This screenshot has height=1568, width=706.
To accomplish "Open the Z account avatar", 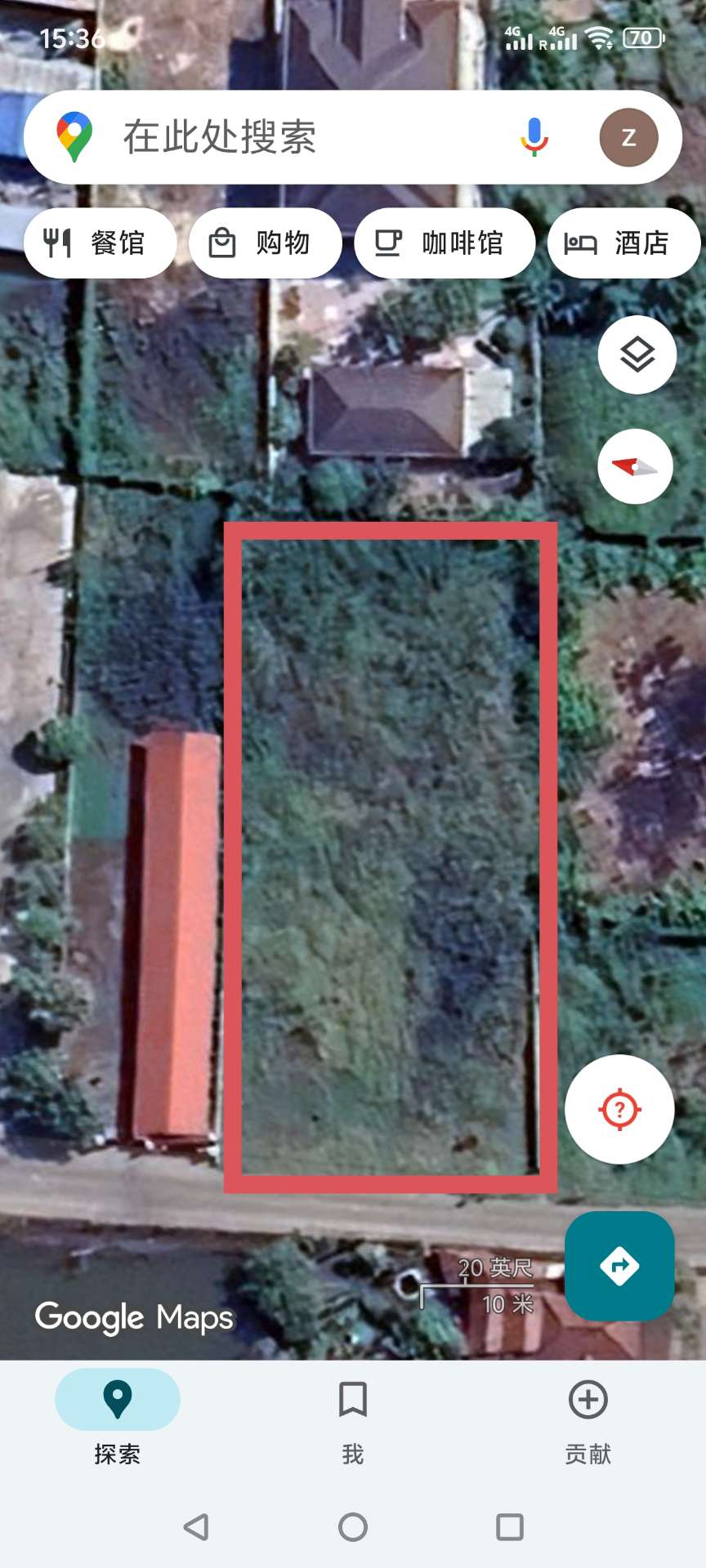I will 628,137.
